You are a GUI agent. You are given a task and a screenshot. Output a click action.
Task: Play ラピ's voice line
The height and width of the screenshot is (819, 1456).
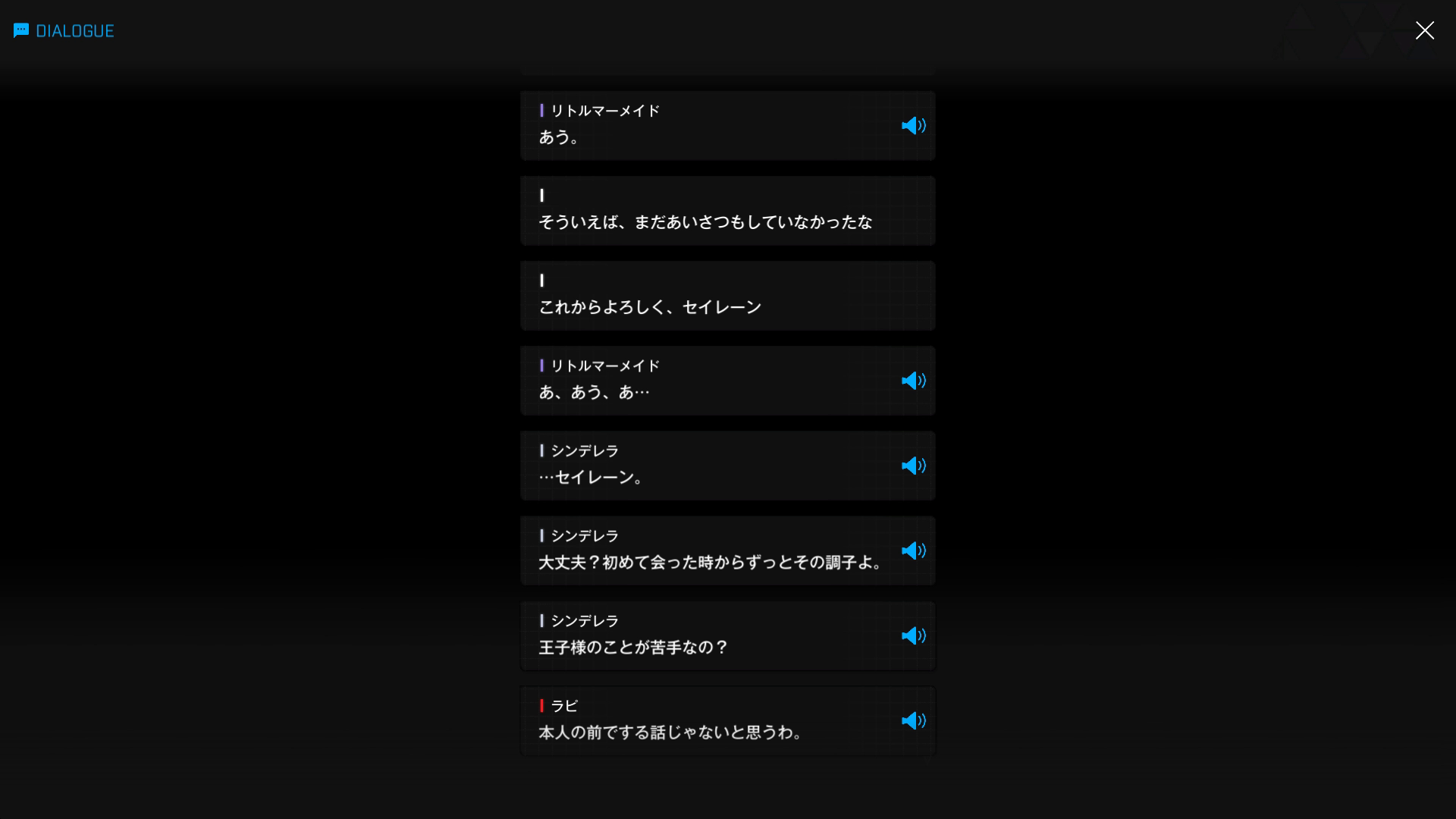pos(913,720)
